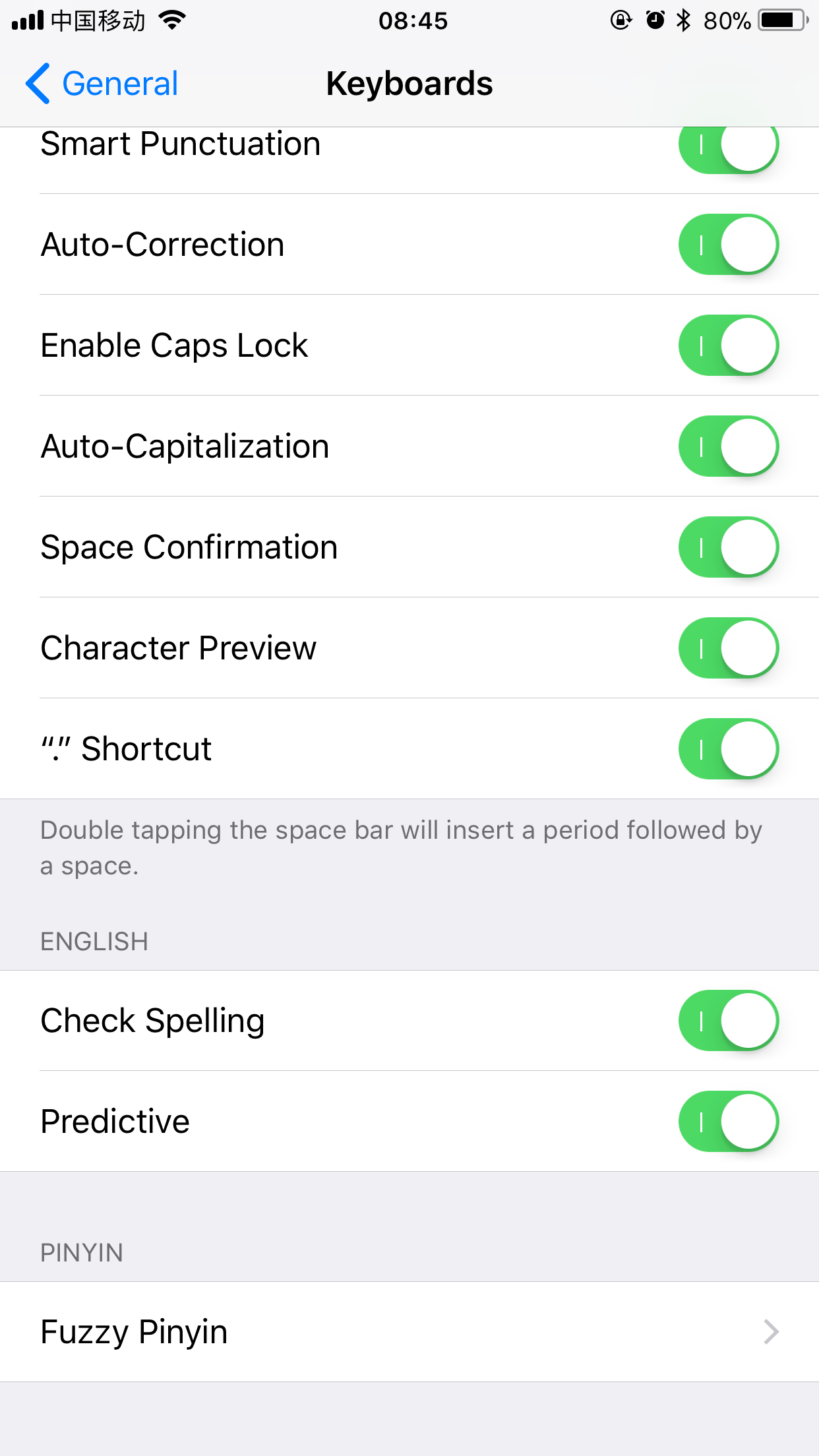Viewport: 819px width, 1456px height.
Task: Disable Space Confirmation switch
Action: coord(728,547)
